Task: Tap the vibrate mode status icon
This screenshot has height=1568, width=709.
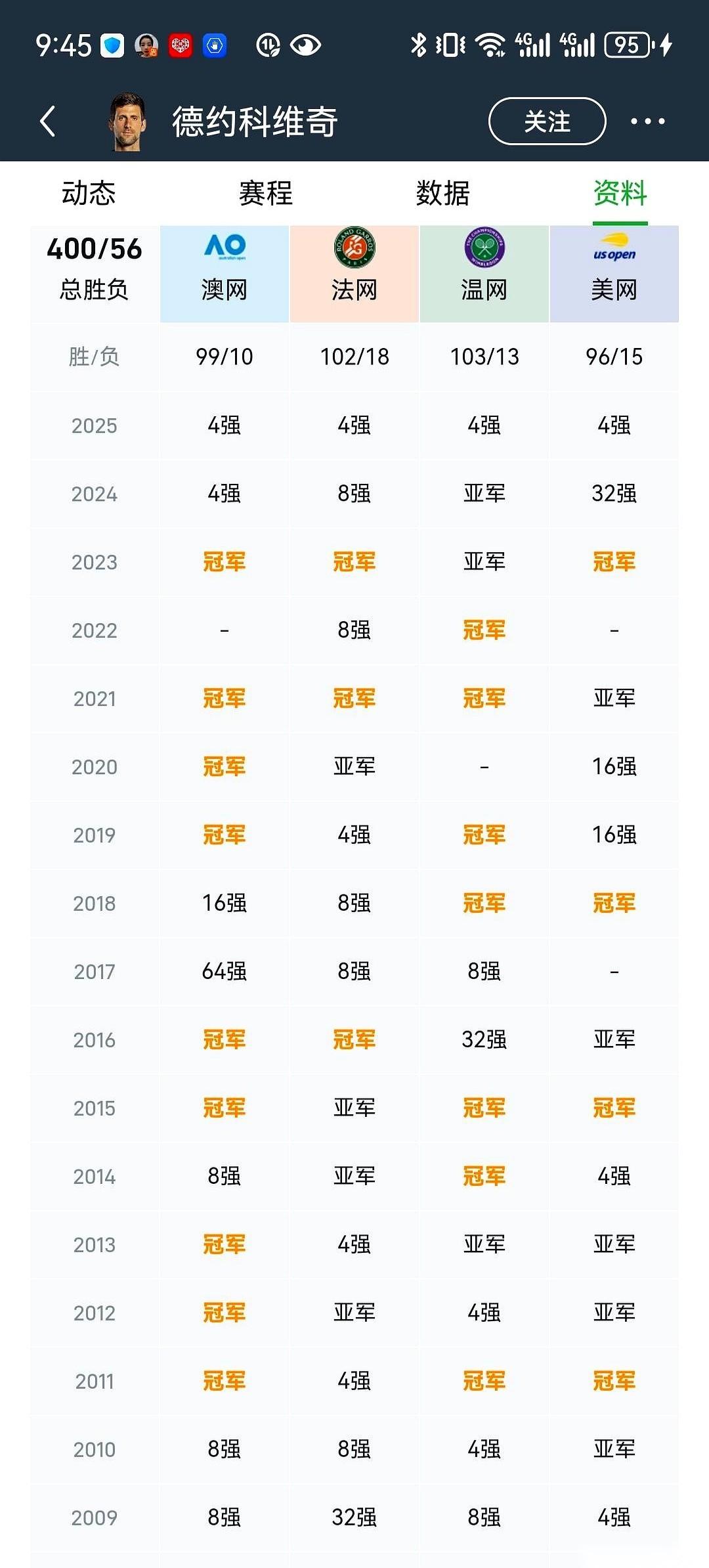Action: (450, 45)
